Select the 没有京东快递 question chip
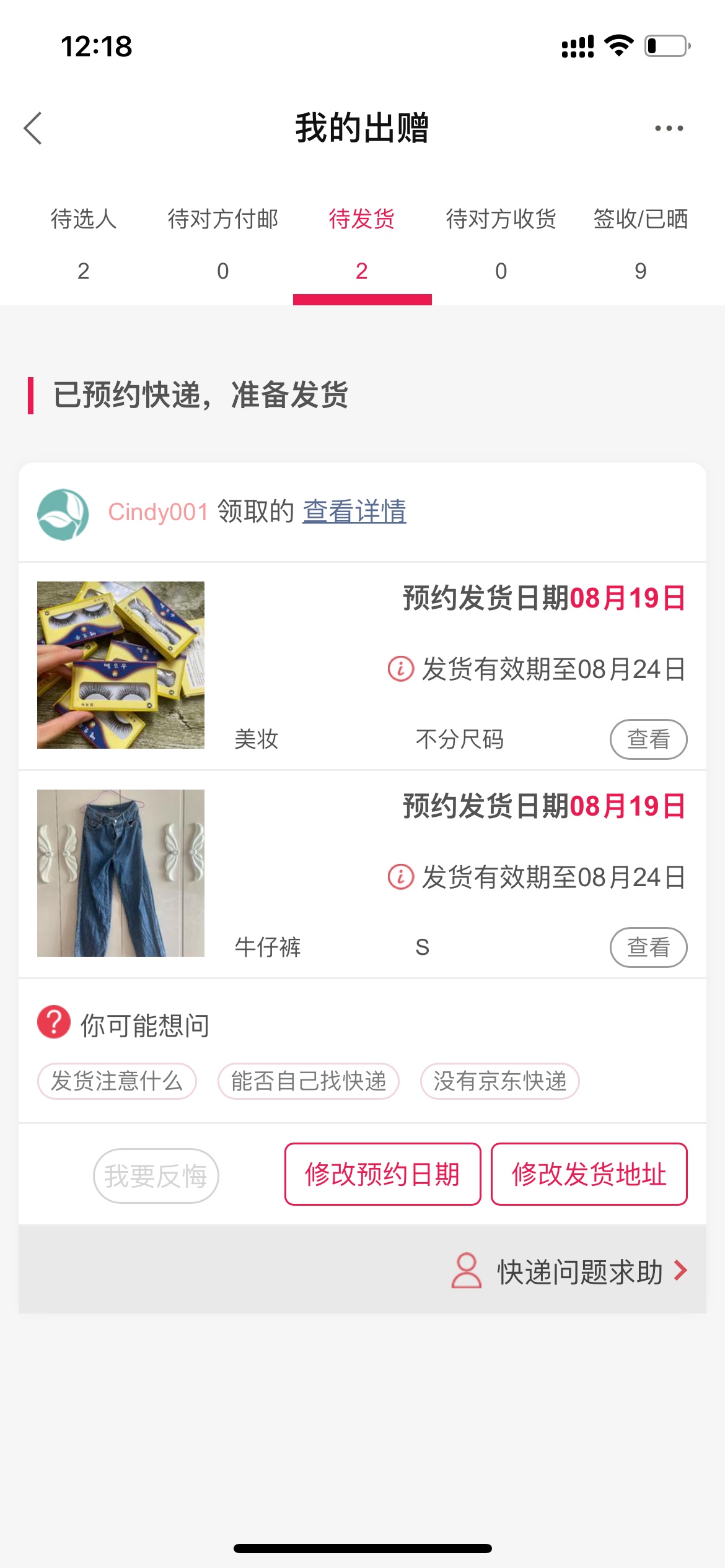The image size is (725, 1568). (499, 1081)
